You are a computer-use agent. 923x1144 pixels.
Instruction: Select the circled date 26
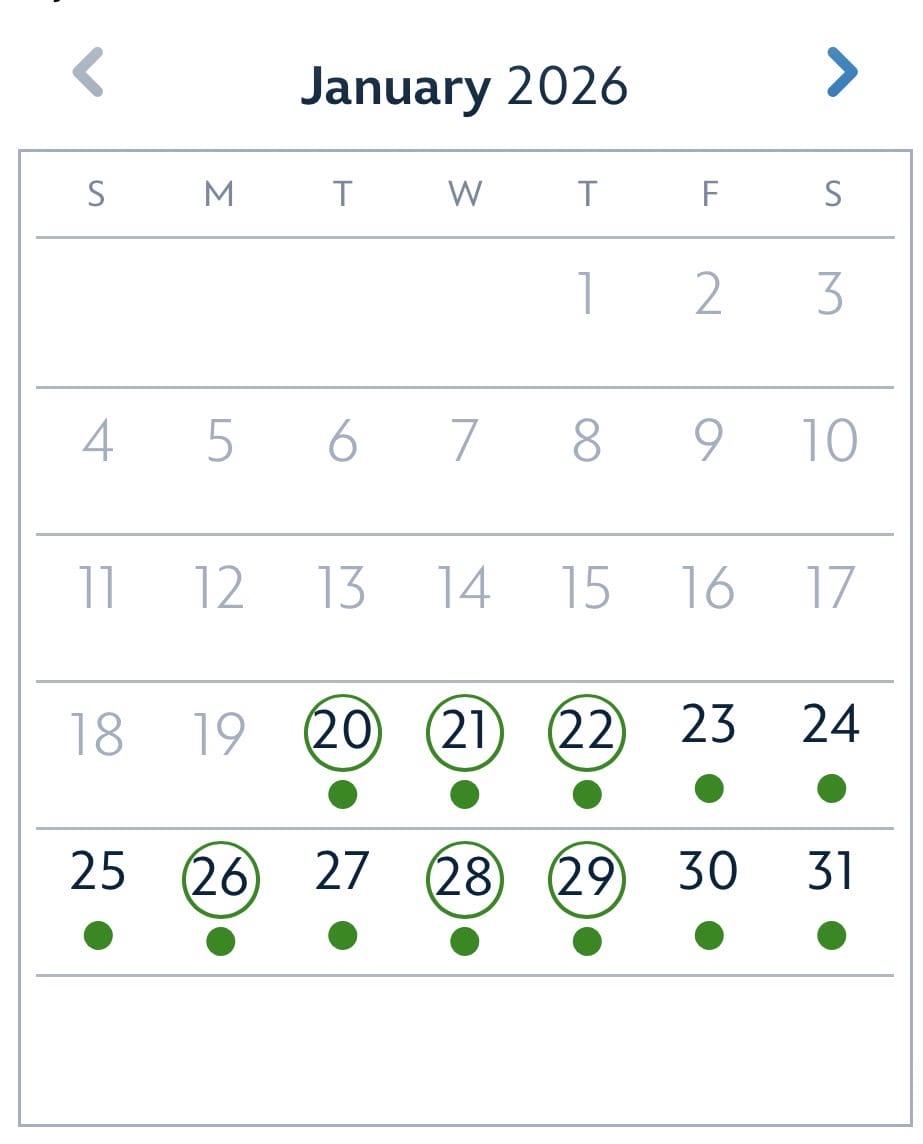(x=221, y=880)
